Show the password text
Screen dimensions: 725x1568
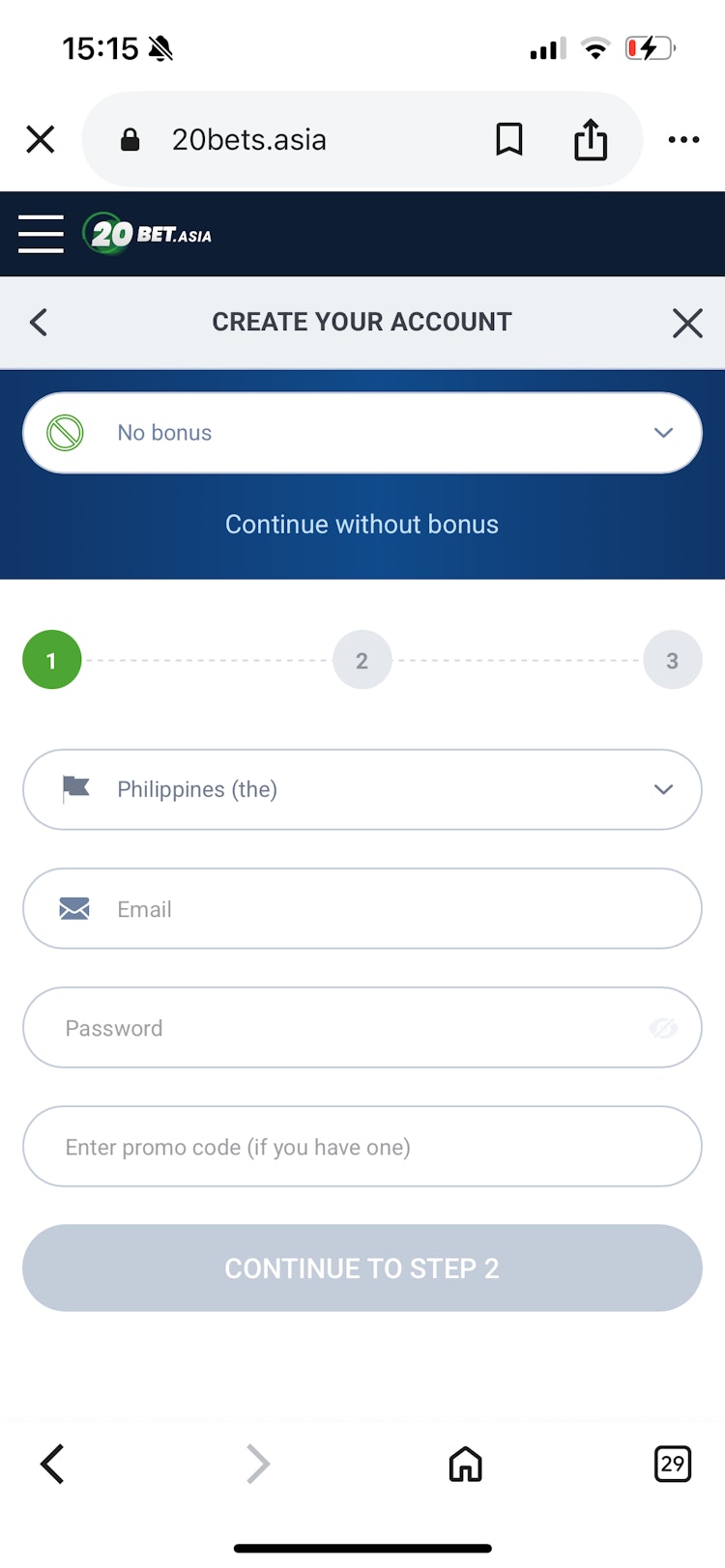click(x=663, y=1028)
